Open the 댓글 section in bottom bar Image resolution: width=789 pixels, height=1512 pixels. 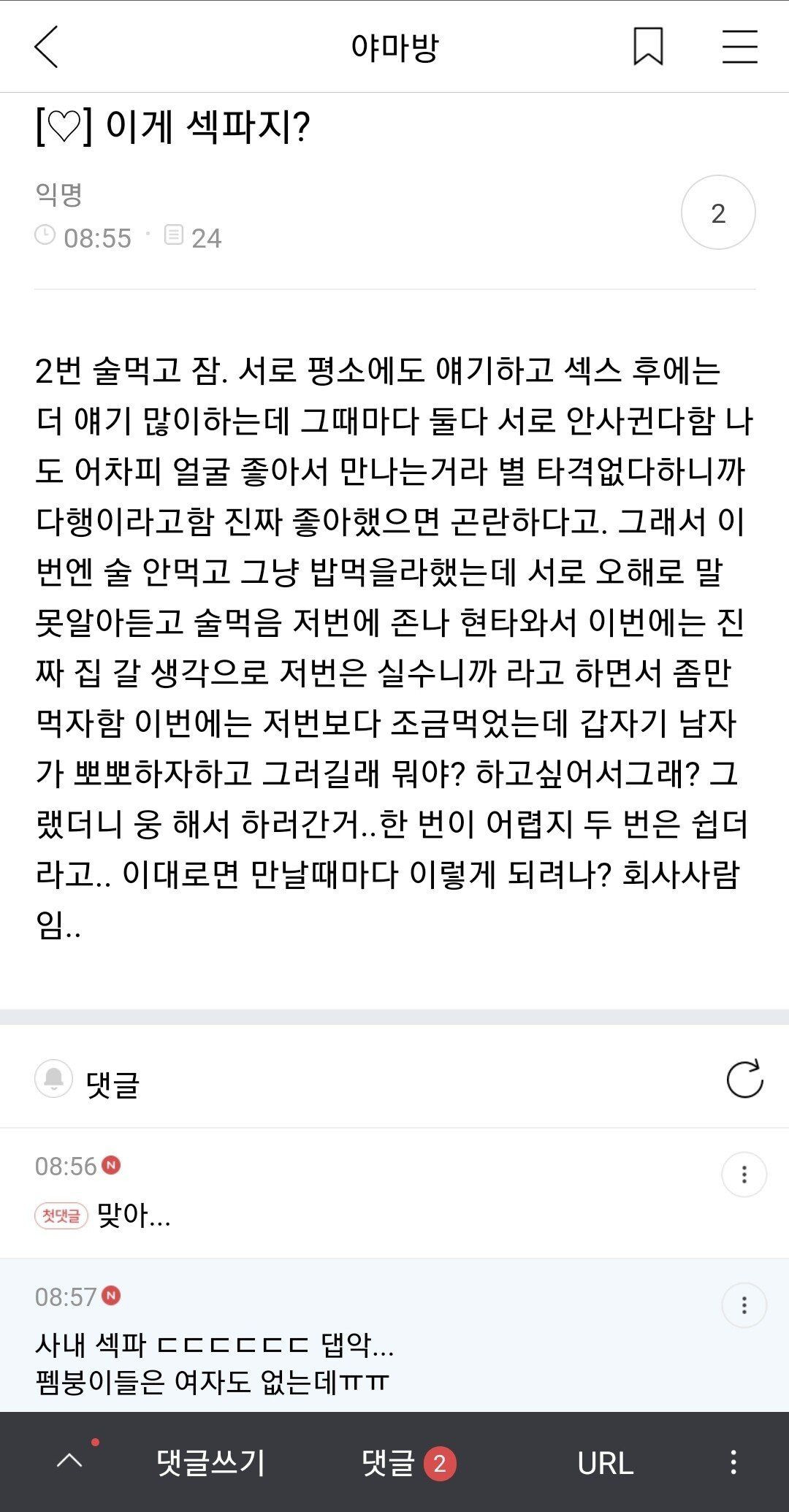[x=408, y=1463]
